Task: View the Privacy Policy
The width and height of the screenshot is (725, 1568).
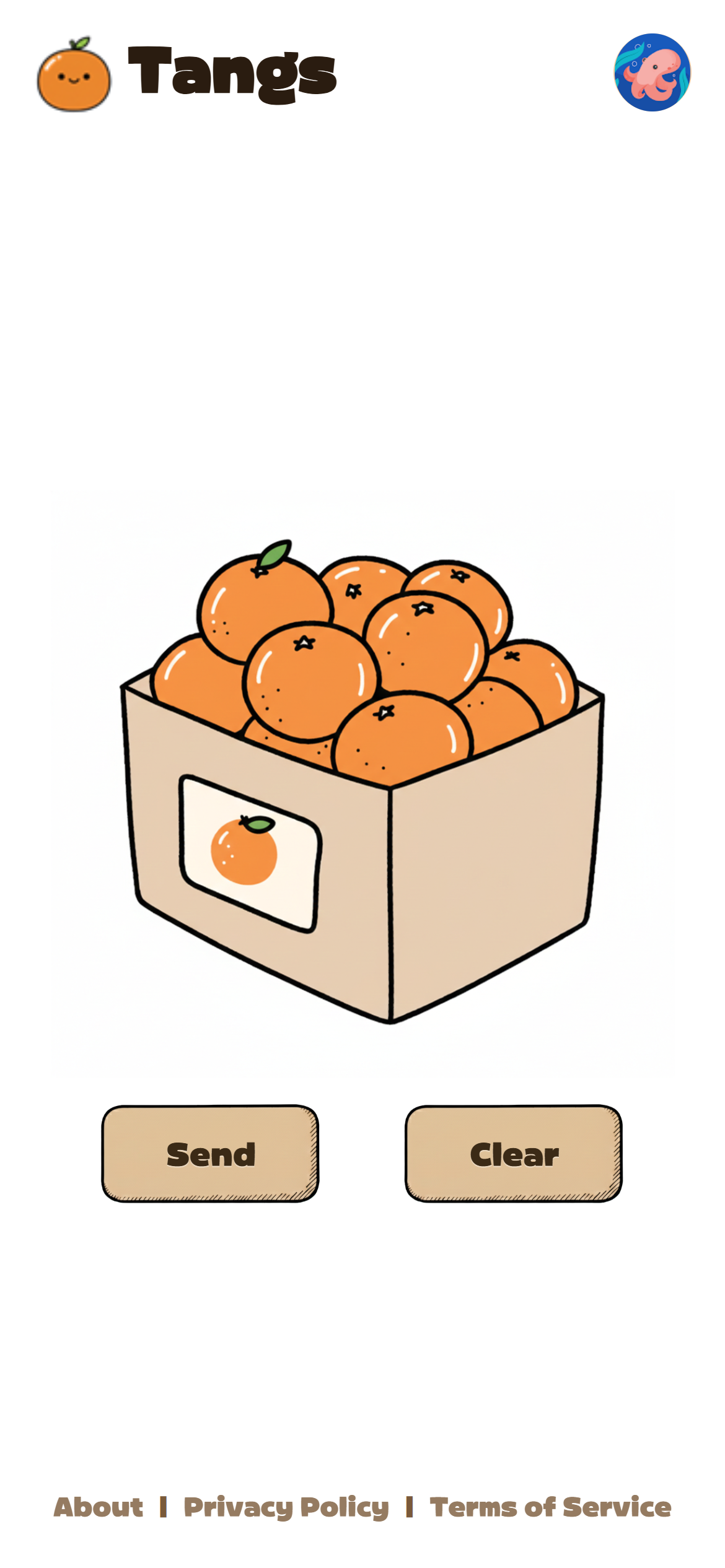Action: coord(286,1507)
